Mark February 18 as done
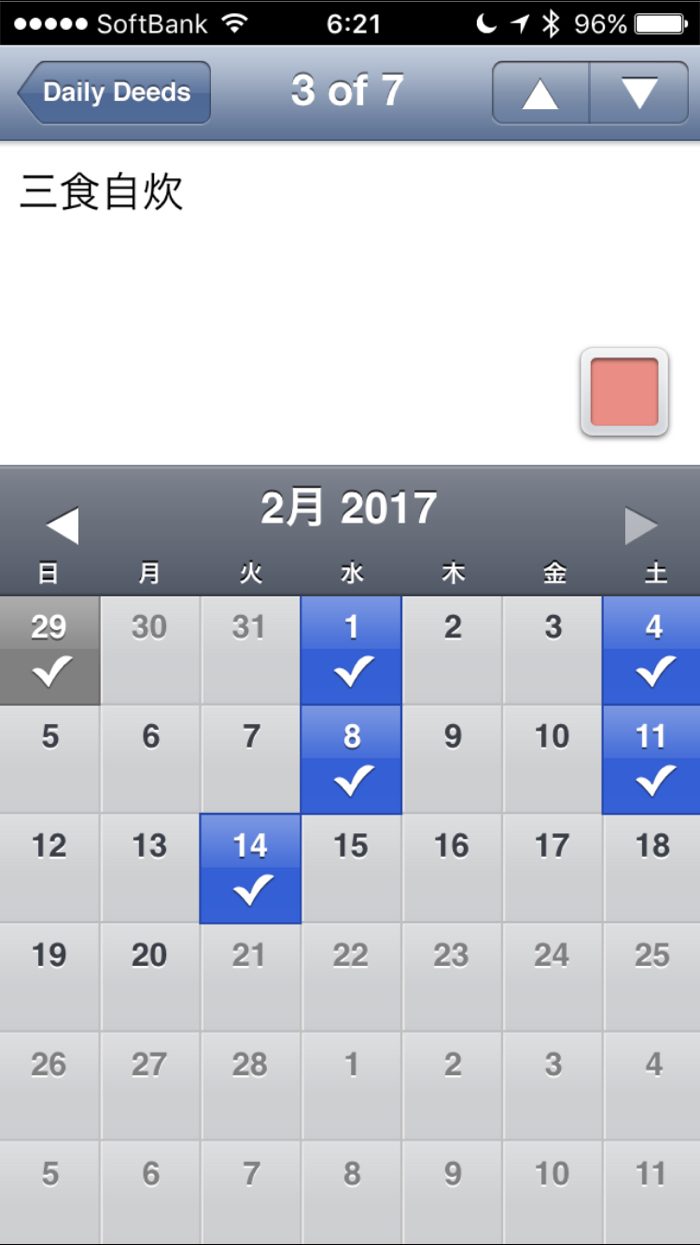Viewport: 700px width, 1245px height. [652, 869]
